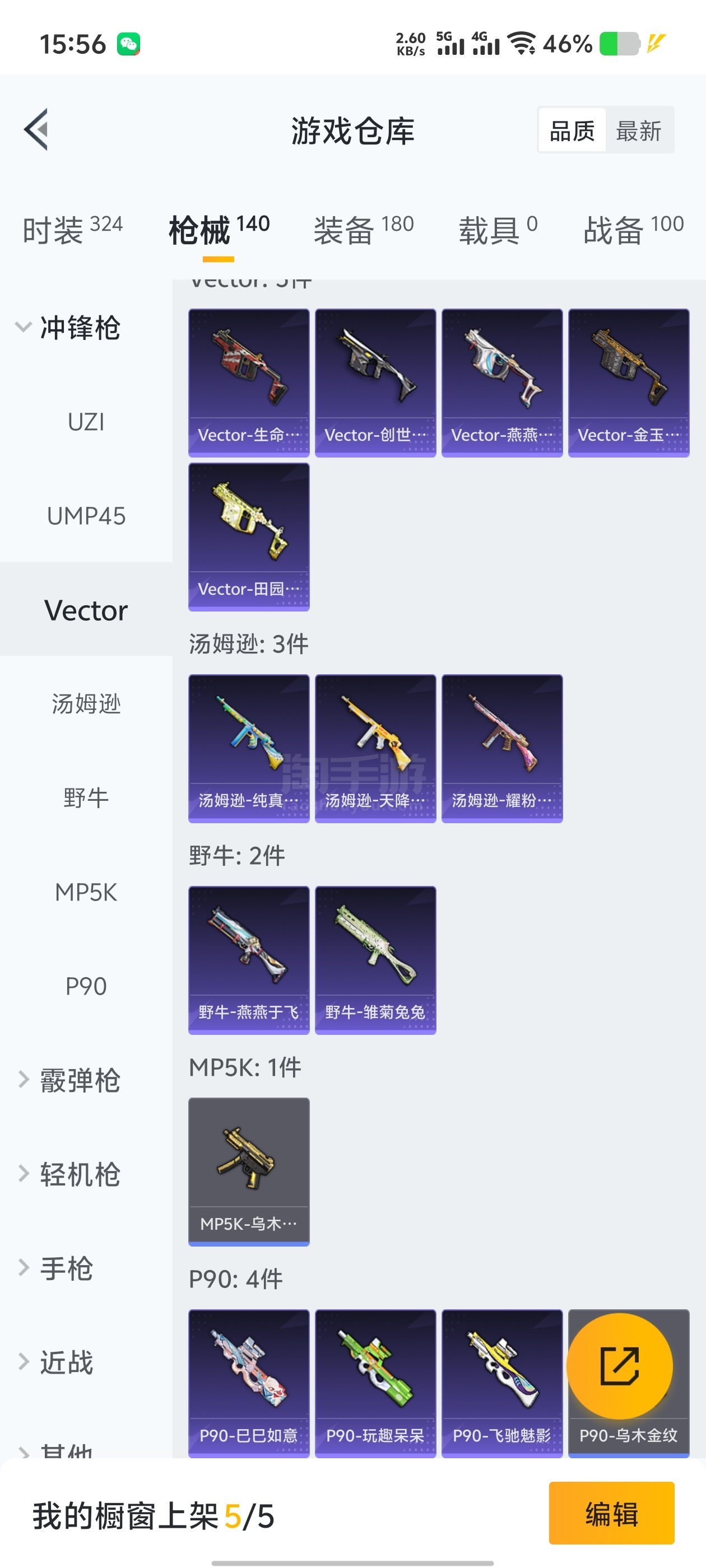Screen dimensions: 706x1568
Task: Open the Vector-田园 skin tile
Action: 249,536
